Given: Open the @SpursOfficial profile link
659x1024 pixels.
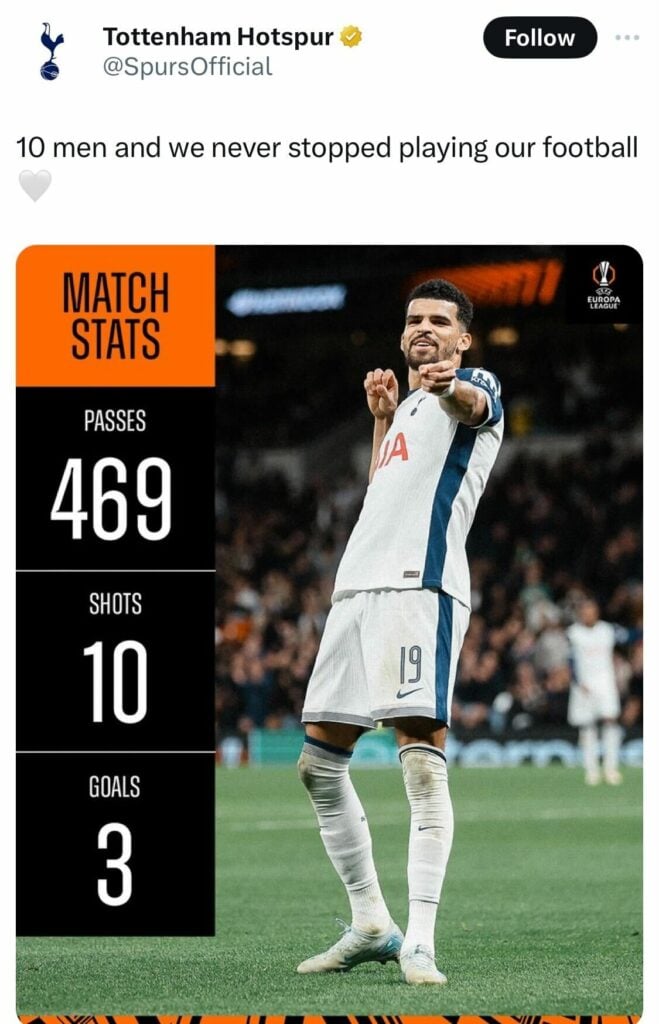Looking at the screenshot, I should (187, 67).
